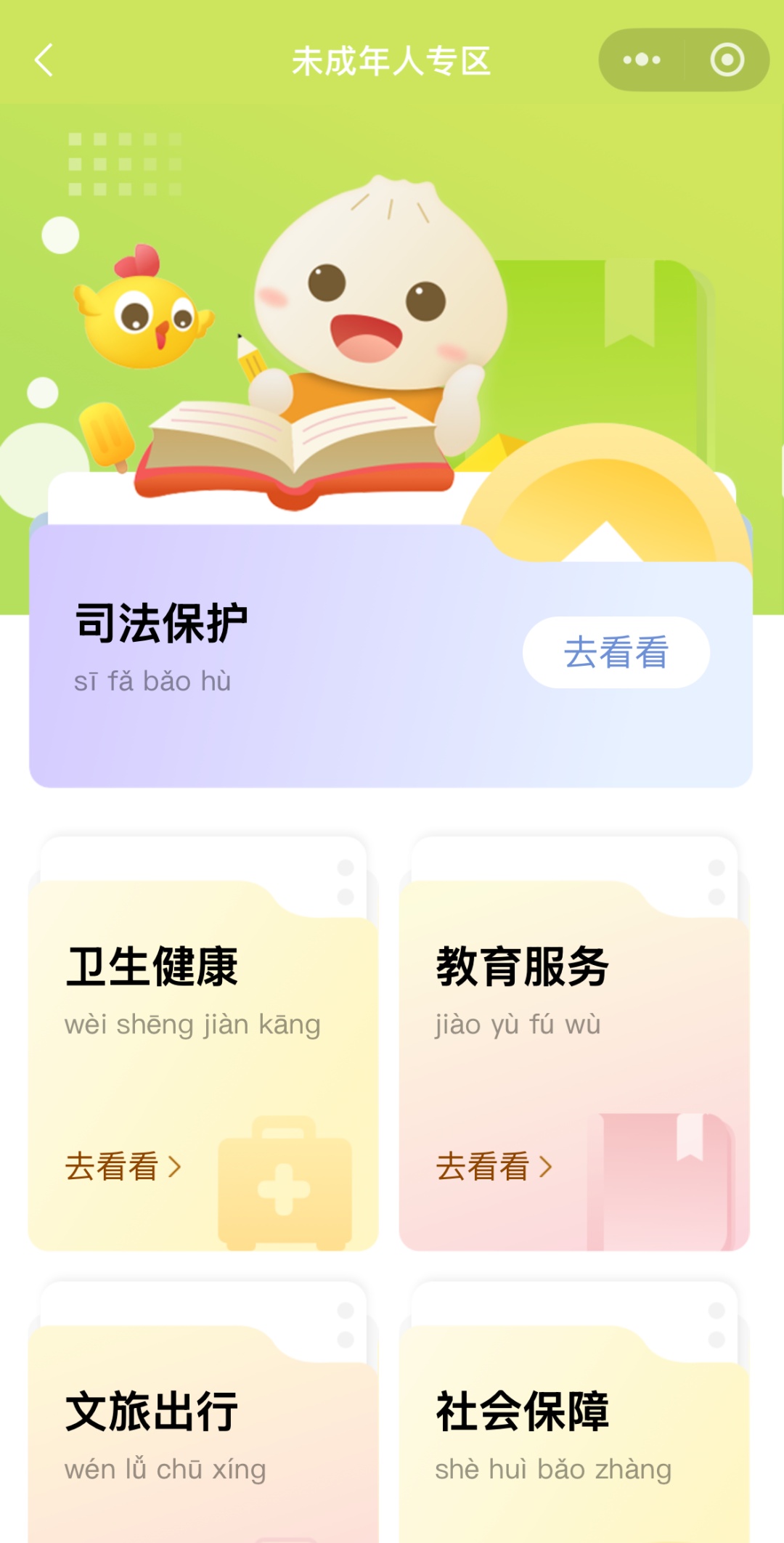
Task: Go back from 未成年人专区 page
Action: (45, 60)
